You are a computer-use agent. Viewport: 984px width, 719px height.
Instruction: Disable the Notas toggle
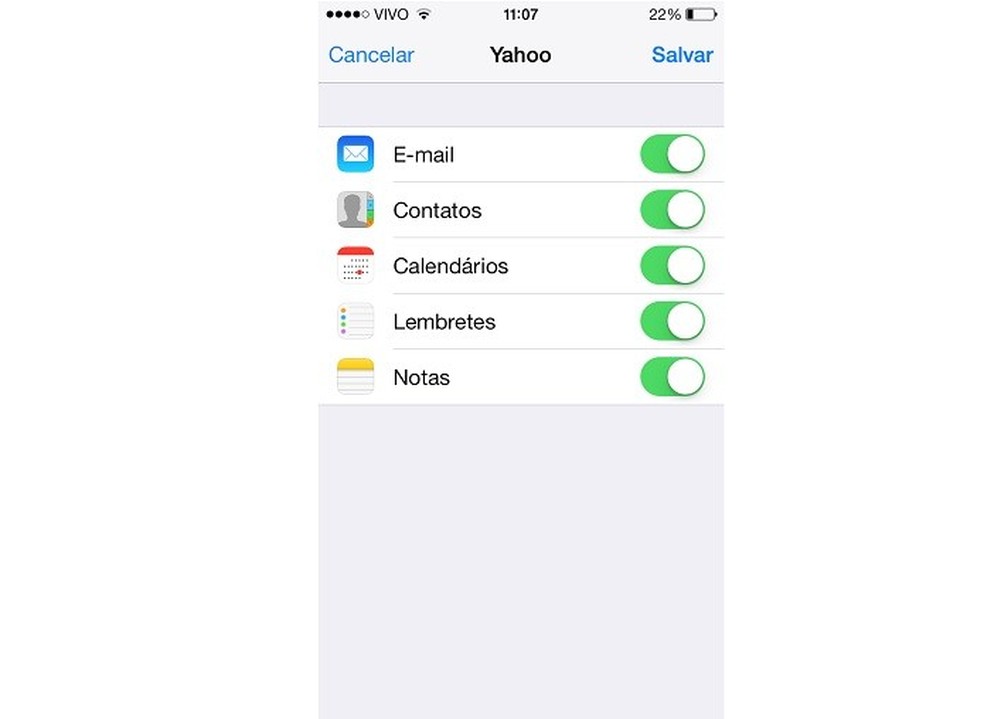pos(672,377)
